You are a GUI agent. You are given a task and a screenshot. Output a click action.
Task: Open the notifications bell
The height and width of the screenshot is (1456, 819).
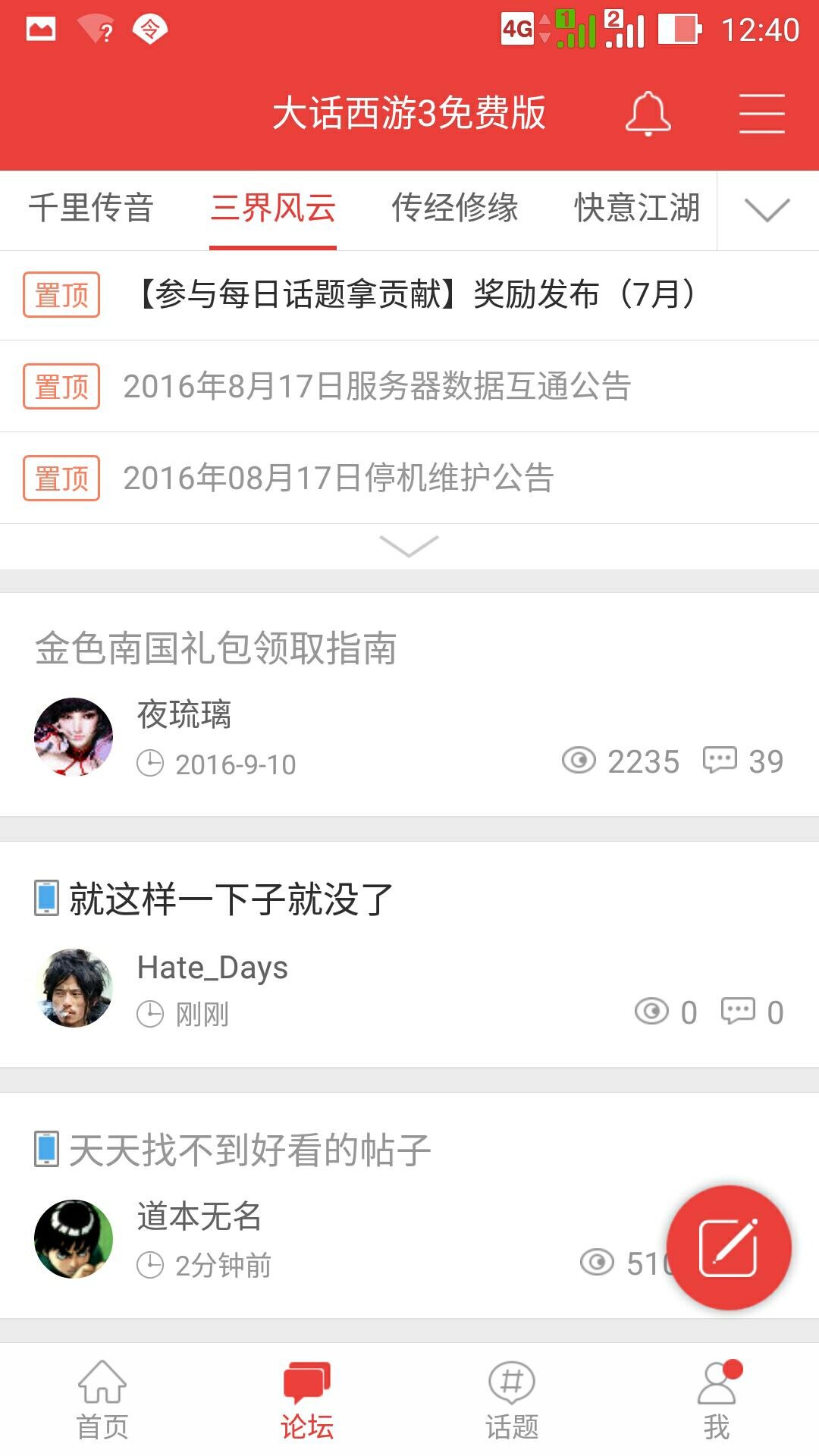coord(648,114)
